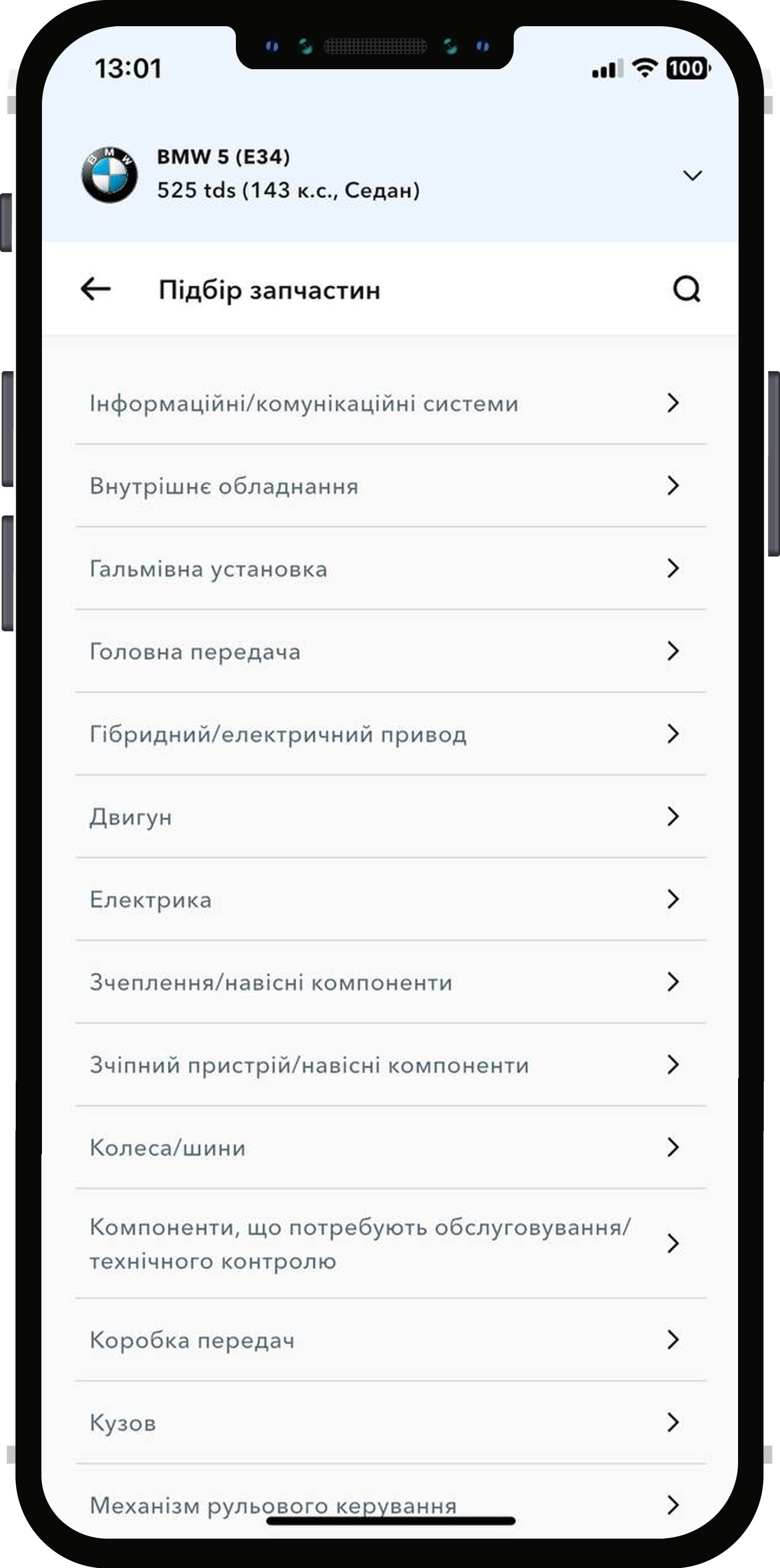Open search in Підбір запчастин
The height and width of the screenshot is (1568, 780).
tap(687, 289)
